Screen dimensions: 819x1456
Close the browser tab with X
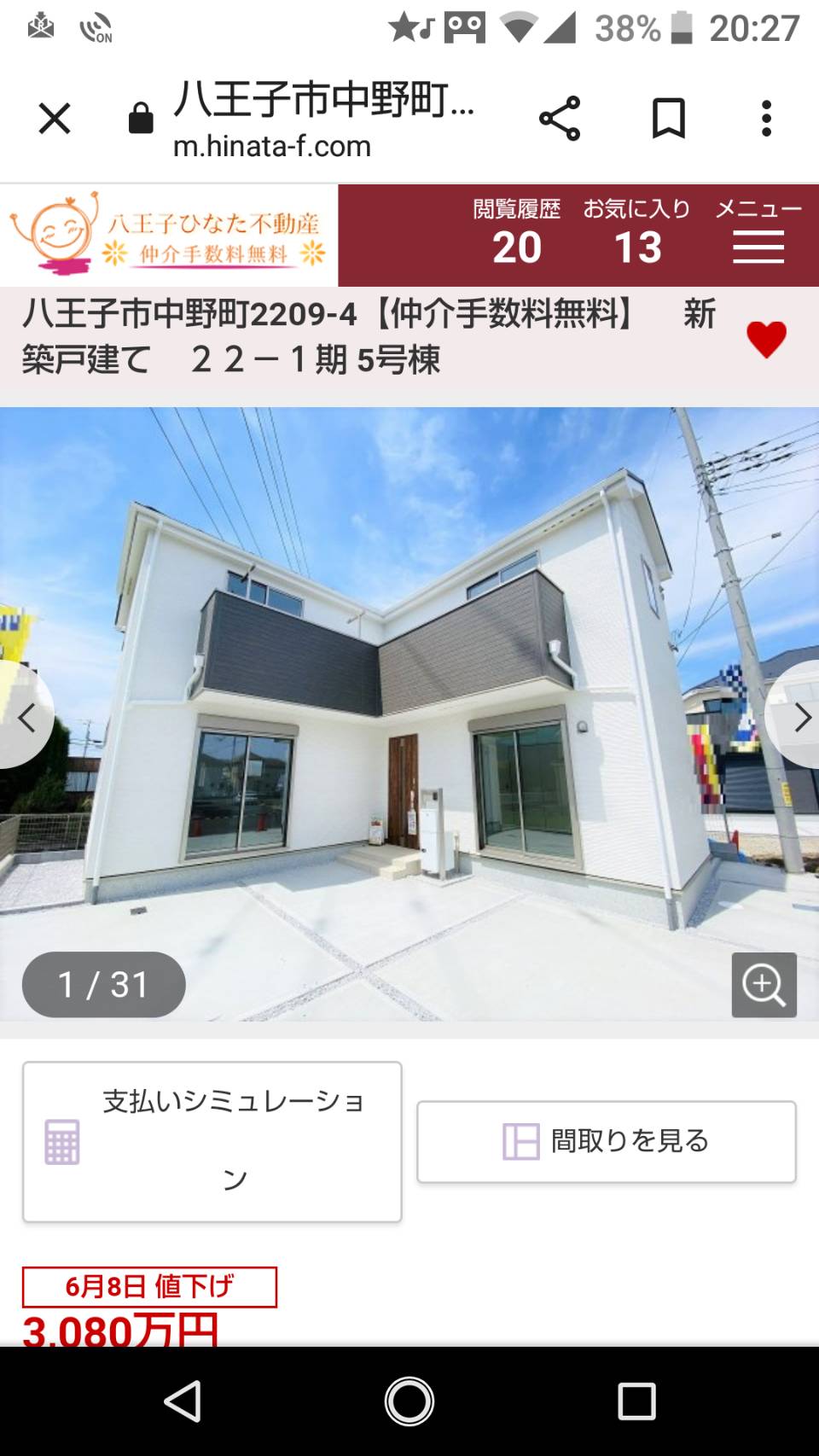(55, 119)
